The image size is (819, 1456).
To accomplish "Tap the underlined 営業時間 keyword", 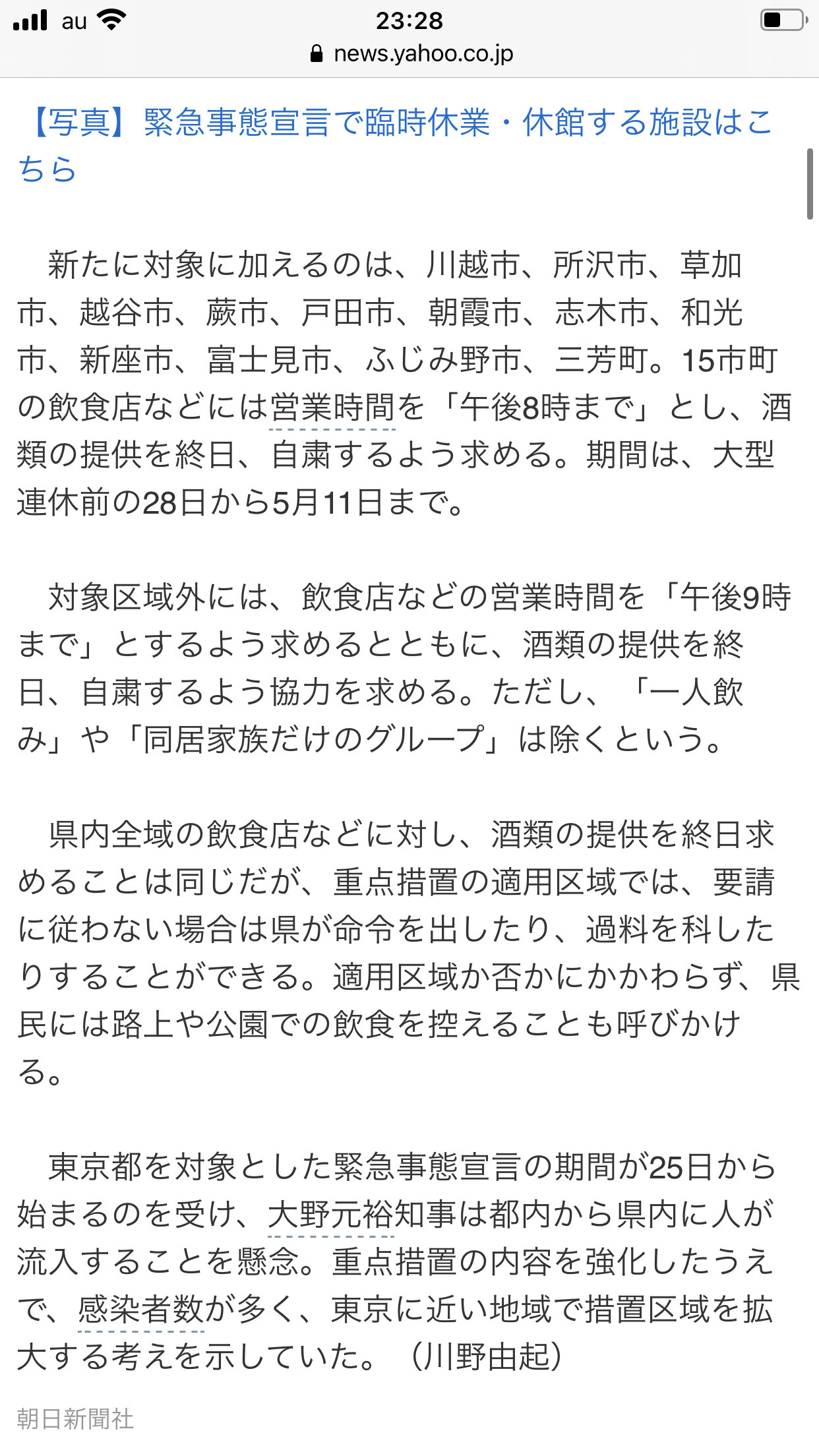I will pyautogui.click(x=332, y=408).
